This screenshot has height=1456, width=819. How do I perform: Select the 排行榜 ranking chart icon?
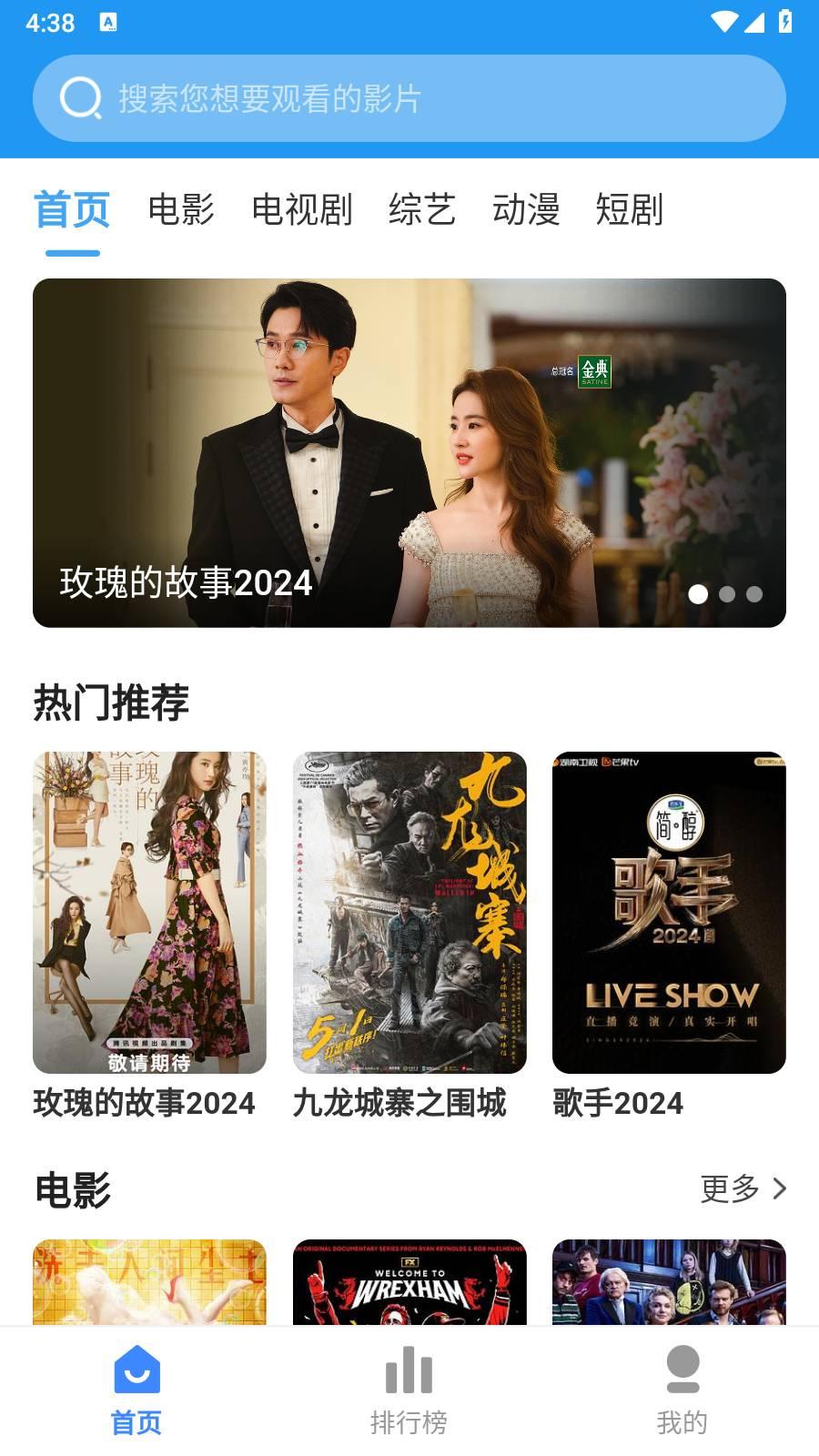point(409,1370)
